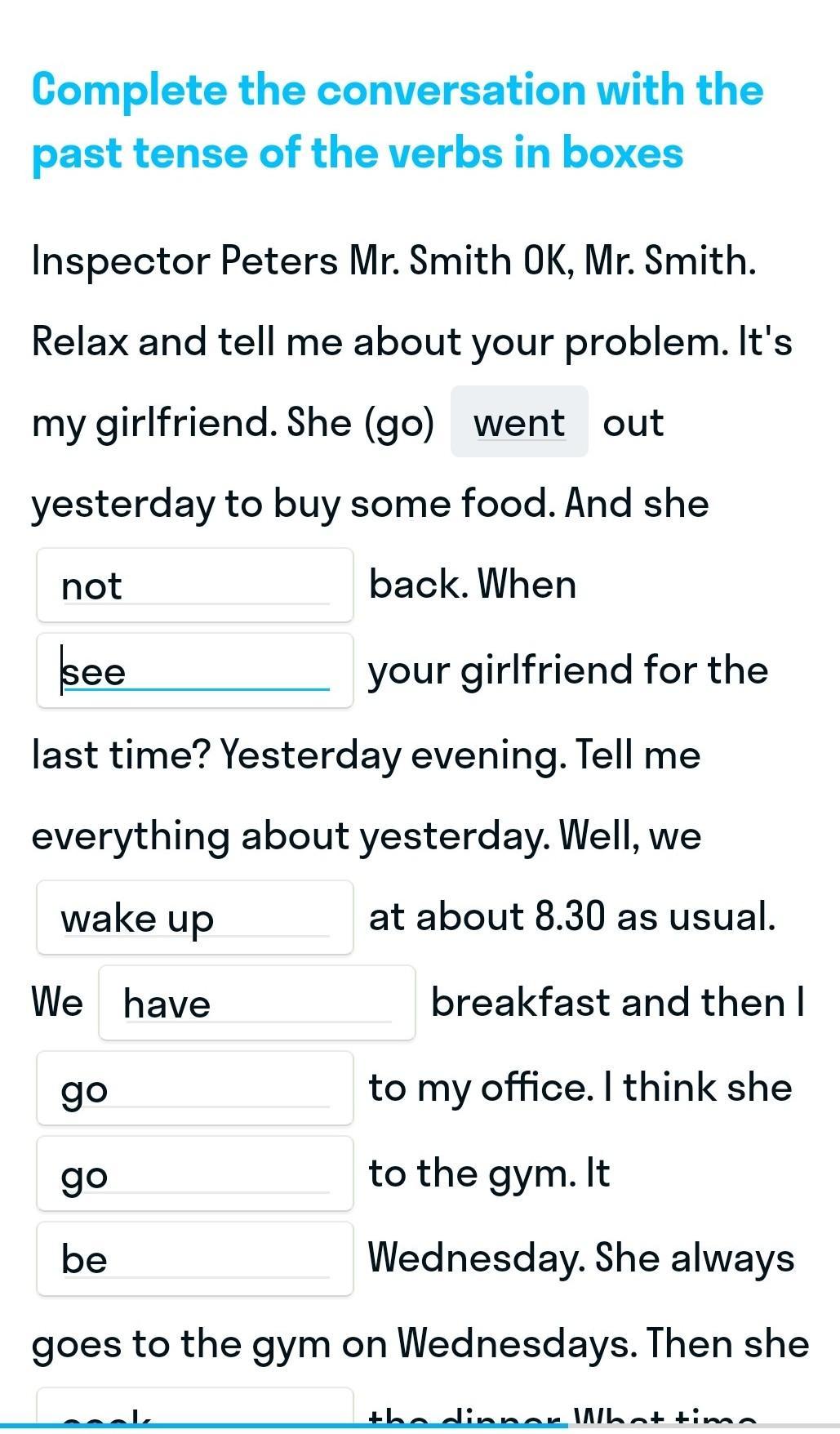Image resolution: width=840 pixels, height=1434 pixels.
Task: Select the 'be' blank before Wednesday
Action: (194, 1258)
